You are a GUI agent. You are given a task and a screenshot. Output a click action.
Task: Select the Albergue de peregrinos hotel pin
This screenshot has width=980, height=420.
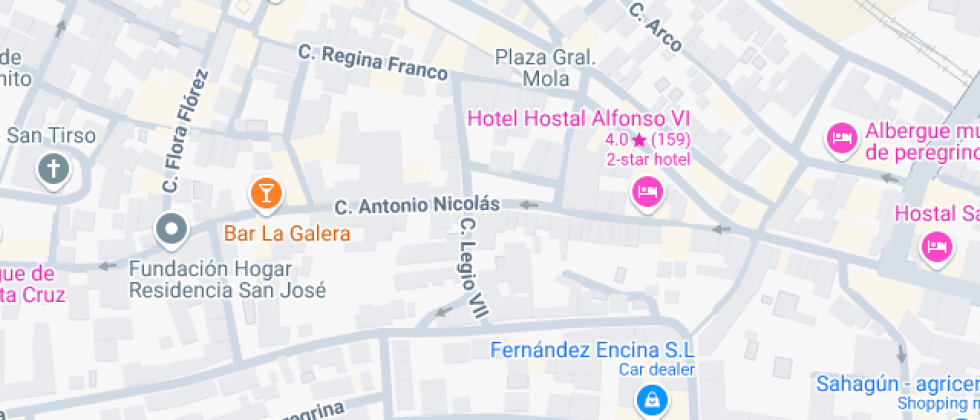(842, 139)
